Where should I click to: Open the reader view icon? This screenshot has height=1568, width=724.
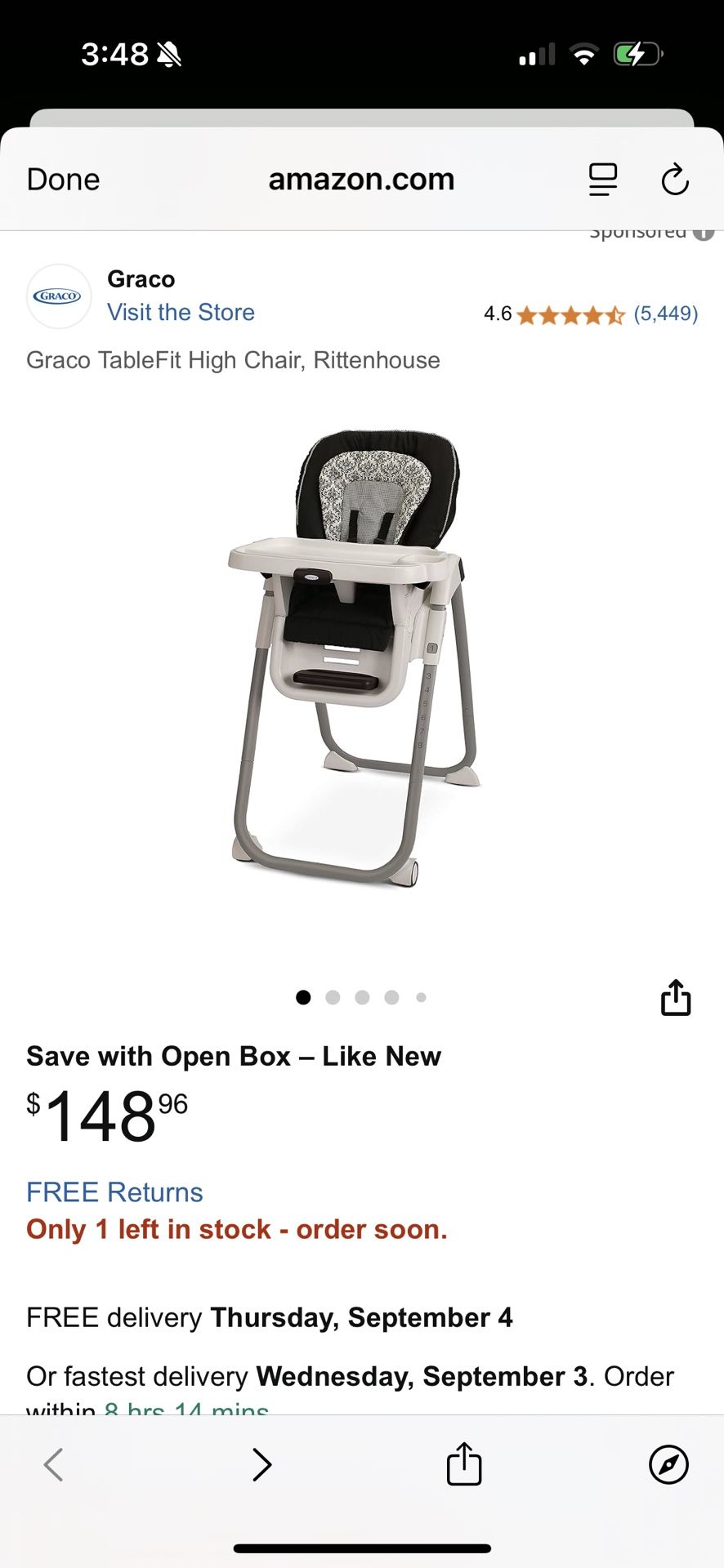[x=603, y=180]
